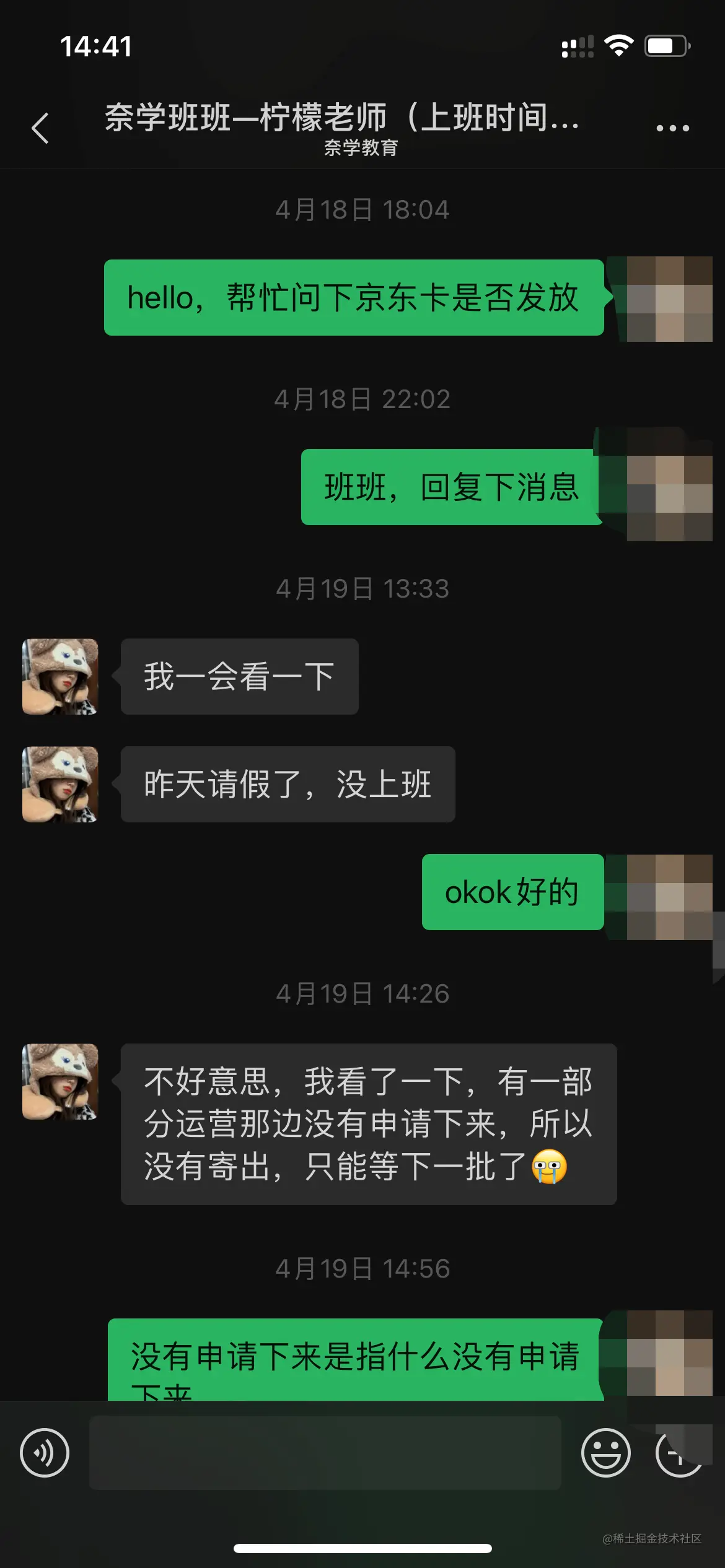Go back to the chat list
The width and height of the screenshot is (725, 1568).
[x=40, y=128]
